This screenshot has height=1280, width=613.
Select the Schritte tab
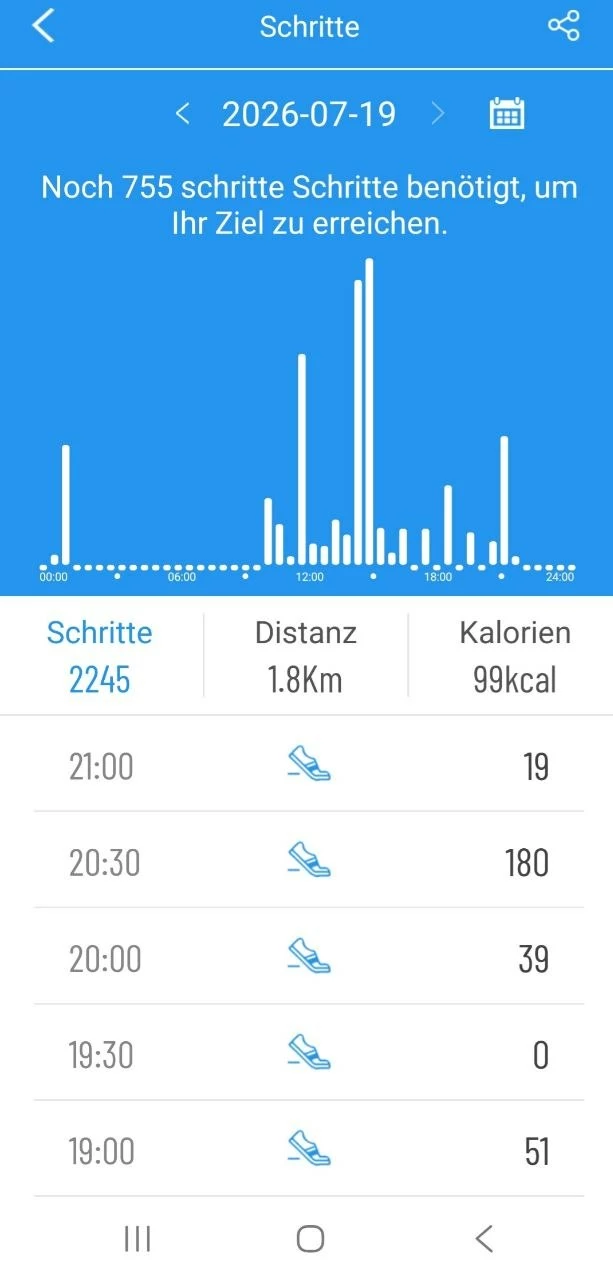click(x=100, y=656)
